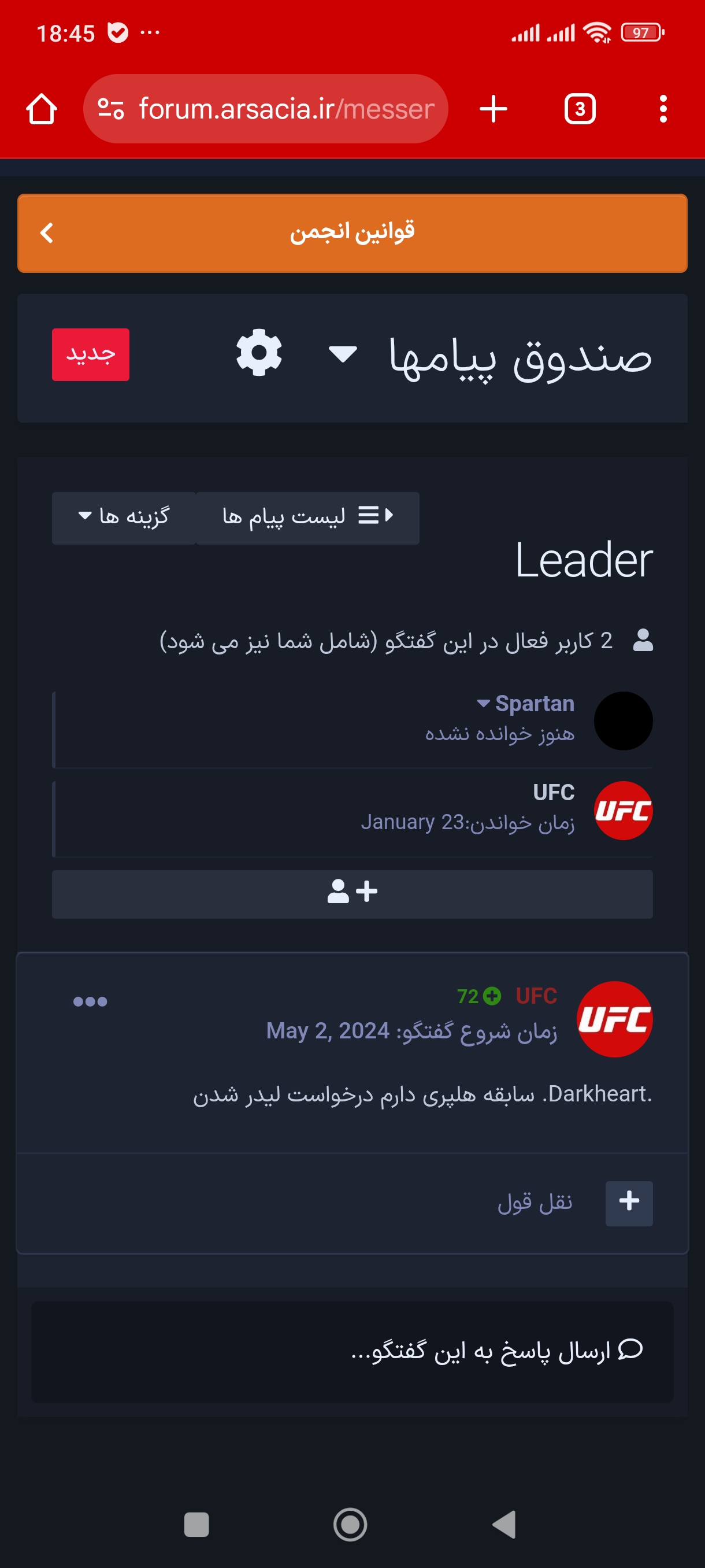Viewport: 705px width, 1568px height.
Task: Tap the reply field ارسال پاسخ به این گفتگو
Action: tap(352, 1352)
